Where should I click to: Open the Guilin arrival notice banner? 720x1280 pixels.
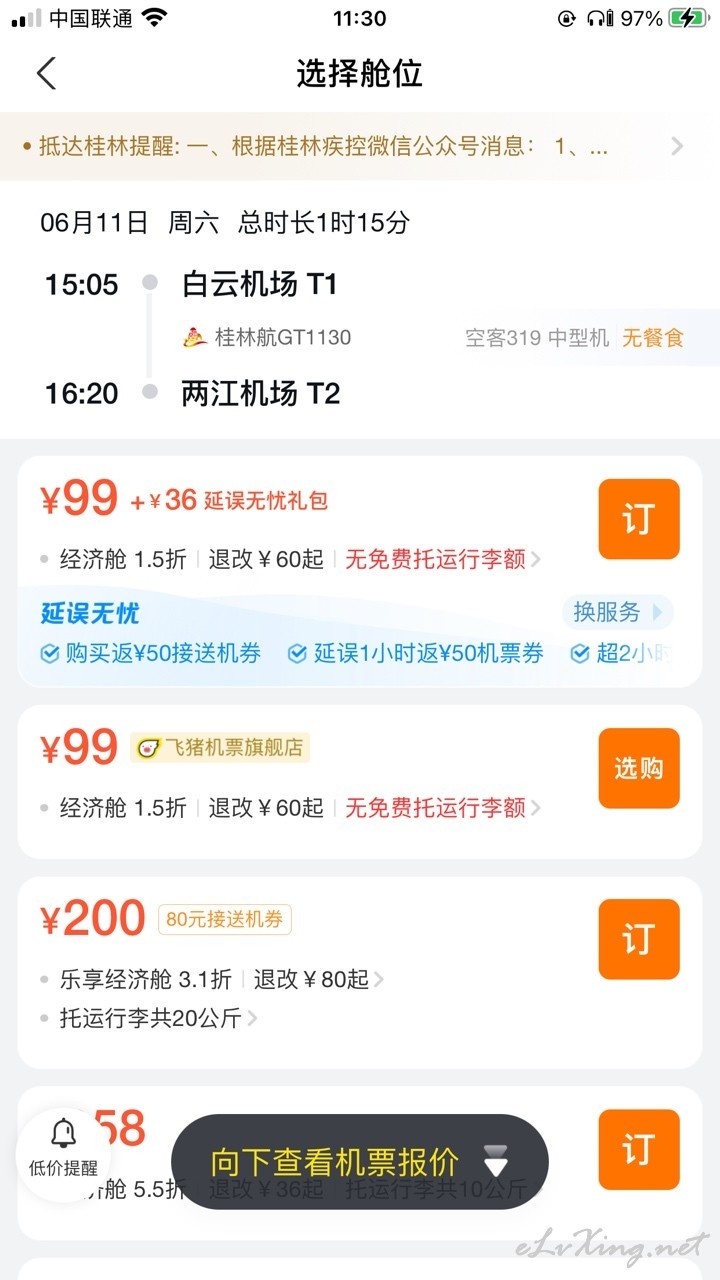coord(360,147)
